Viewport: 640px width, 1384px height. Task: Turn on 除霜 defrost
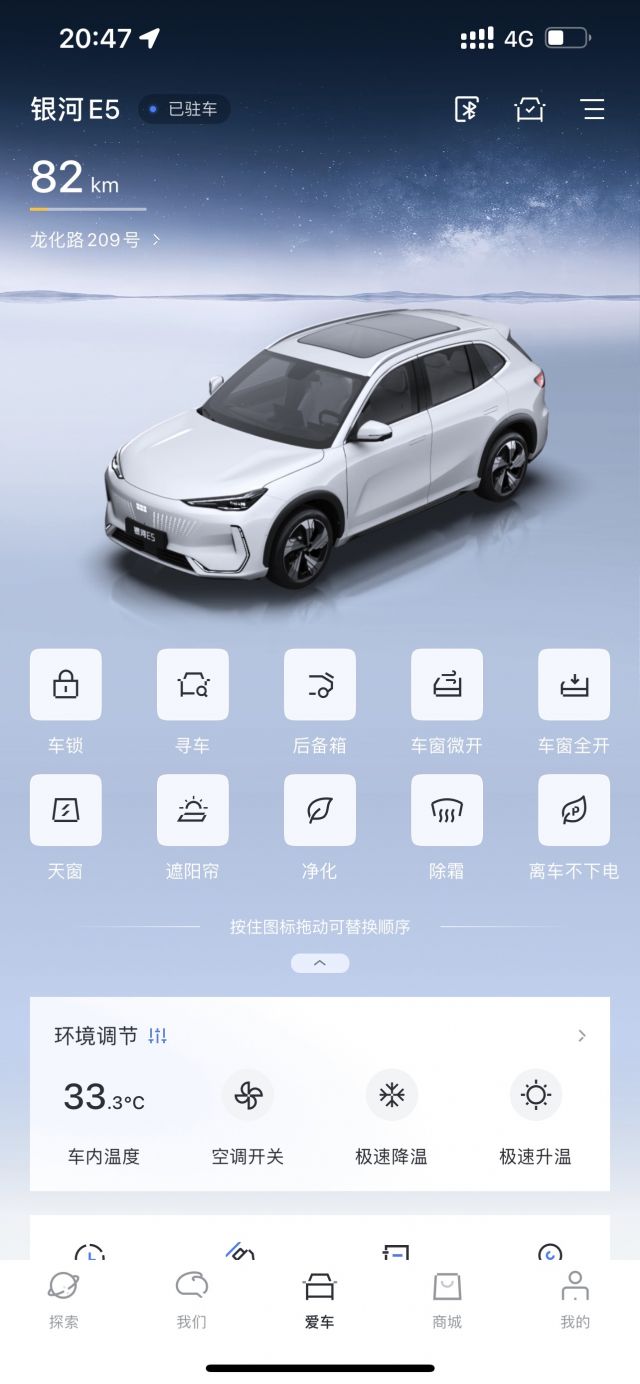pyautogui.click(x=446, y=810)
